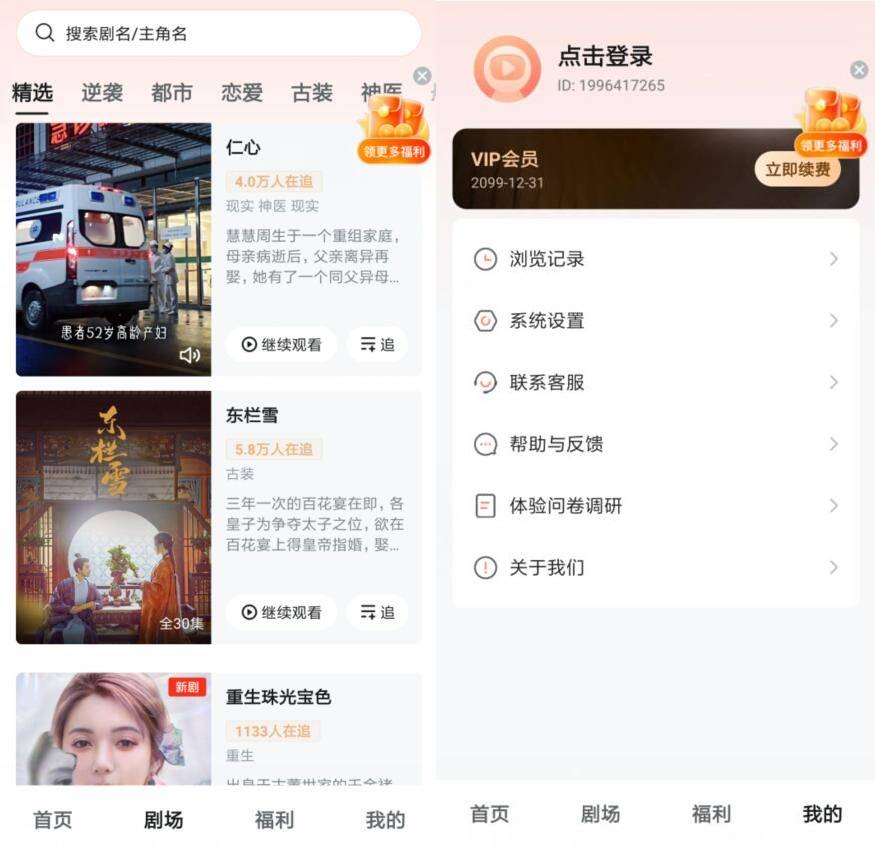Add 东栏雪 to your follow list
Image resolution: width=875 pixels, height=852 pixels.
pyautogui.click(x=377, y=612)
